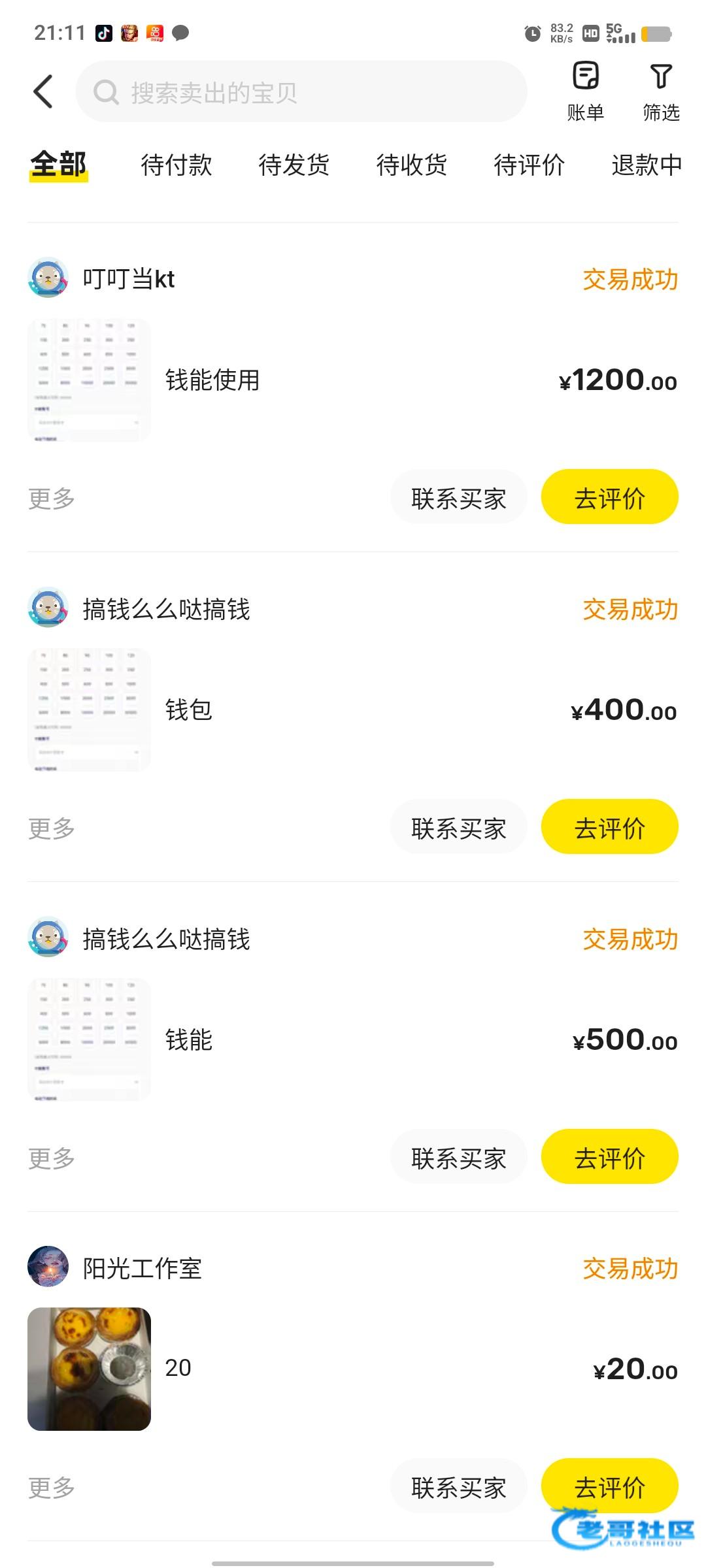This screenshot has width=706, height=1568.
Task: Open 更多 options for the 钱包 order
Action: [x=52, y=828]
